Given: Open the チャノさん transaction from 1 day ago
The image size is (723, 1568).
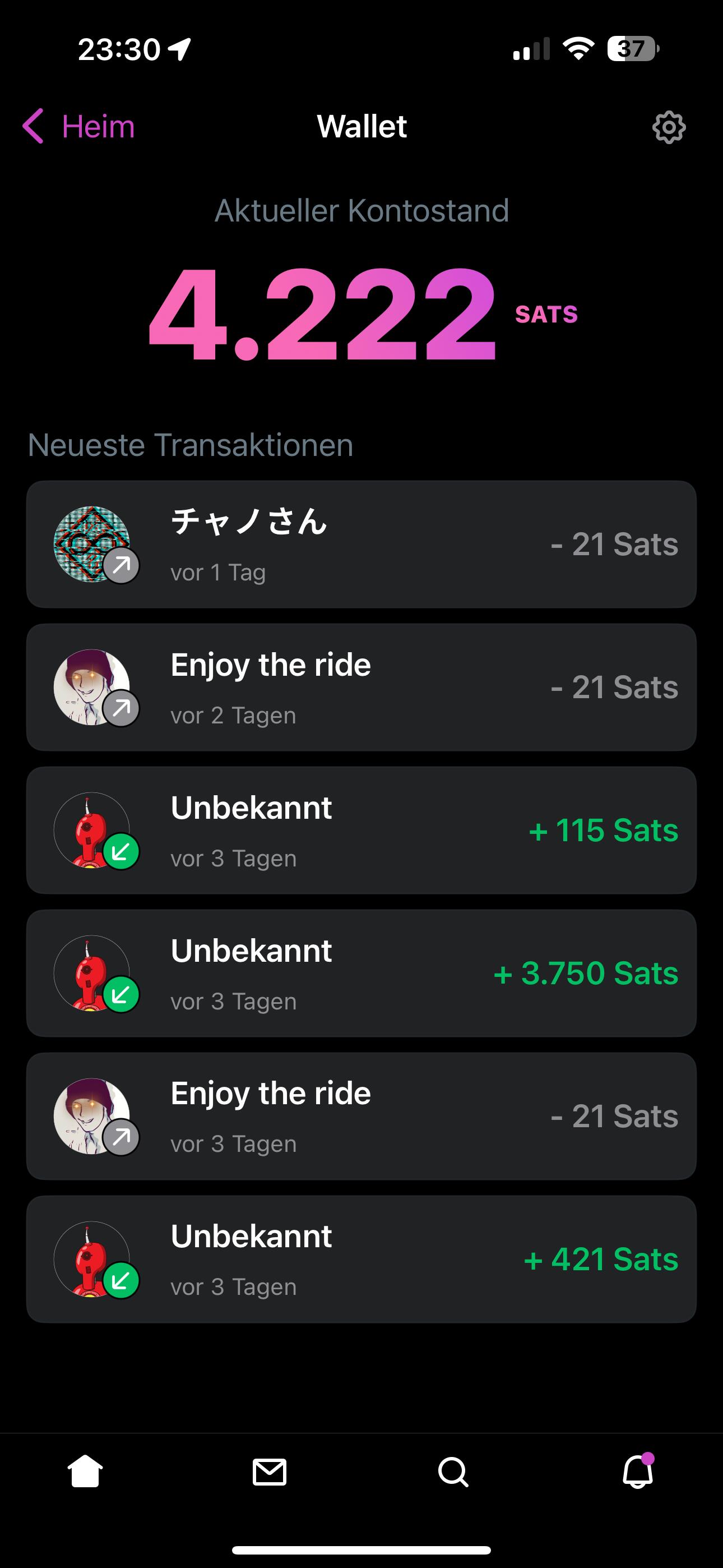Looking at the screenshot, I should click(x=361, y=544).
